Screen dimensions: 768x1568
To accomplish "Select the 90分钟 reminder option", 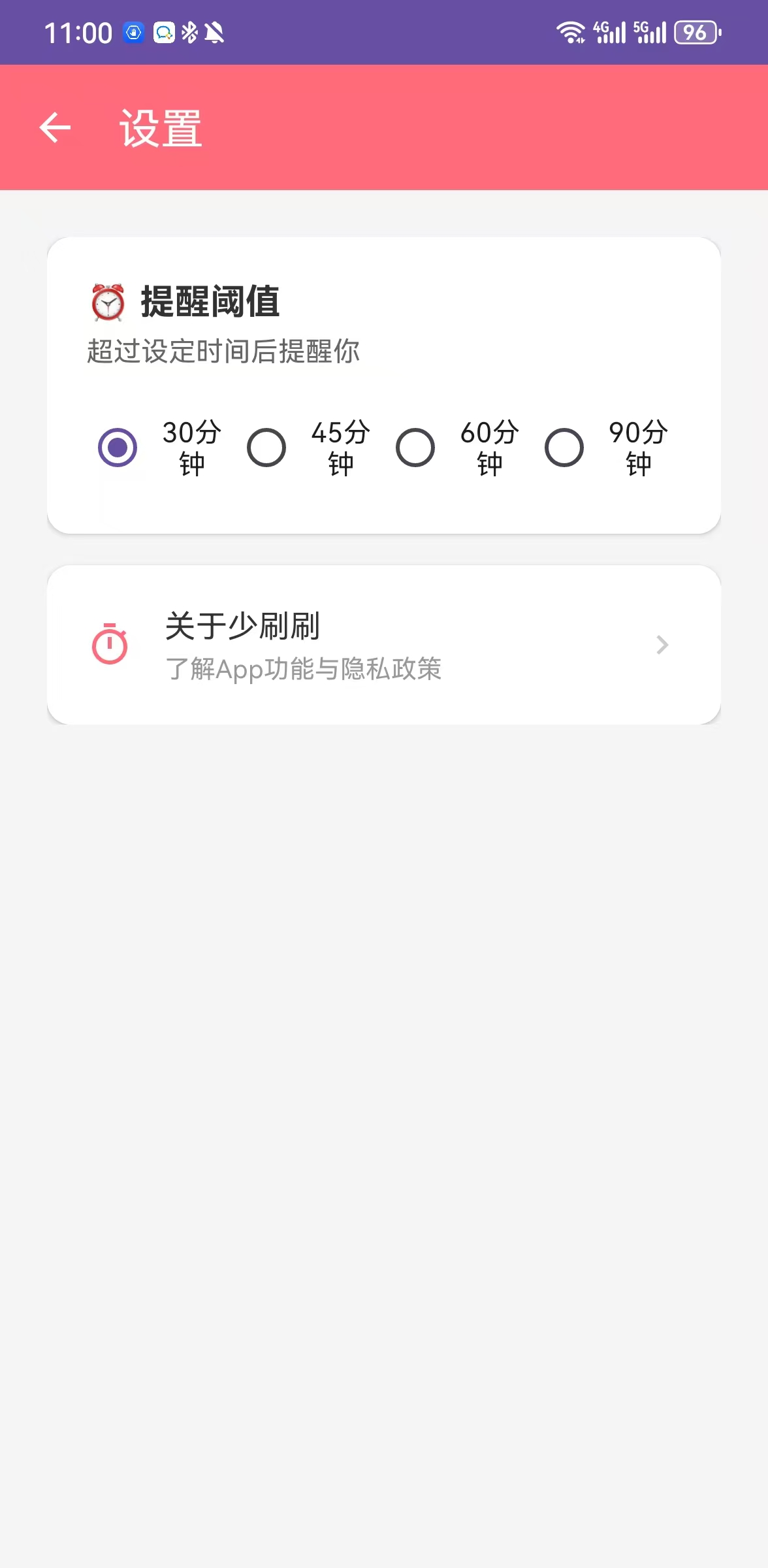I will 564,448.
